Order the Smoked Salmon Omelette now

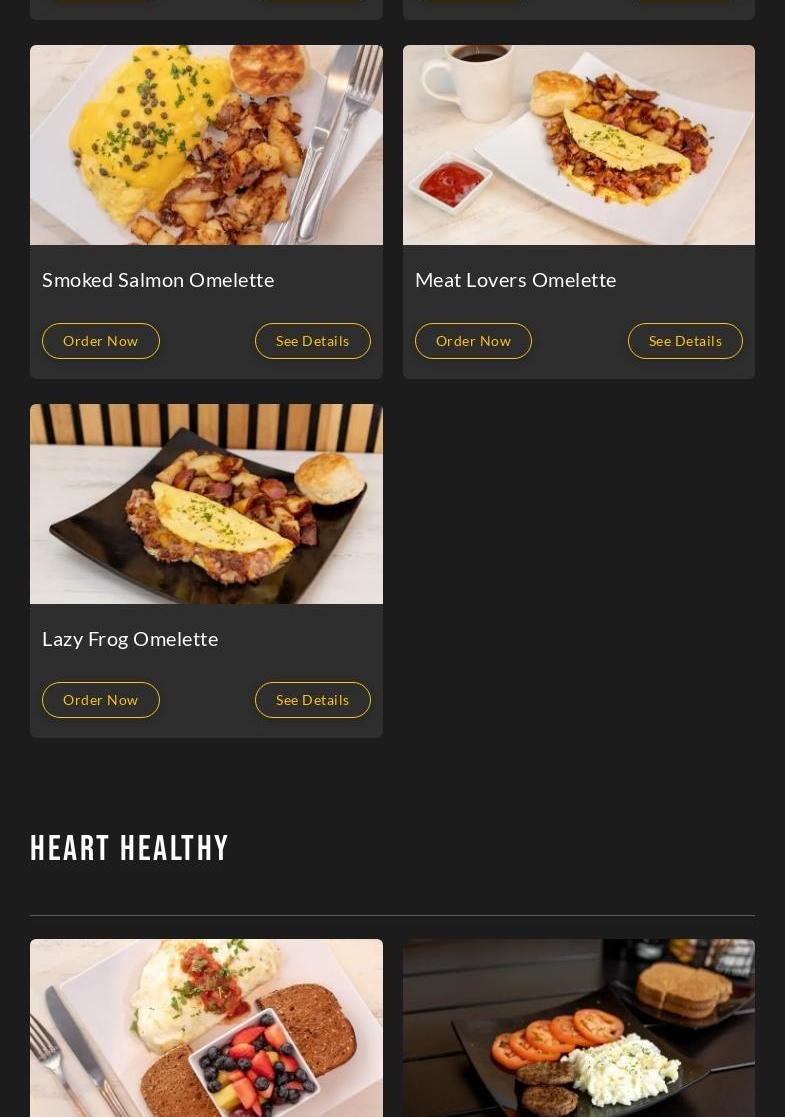click(x=101, y=341)
